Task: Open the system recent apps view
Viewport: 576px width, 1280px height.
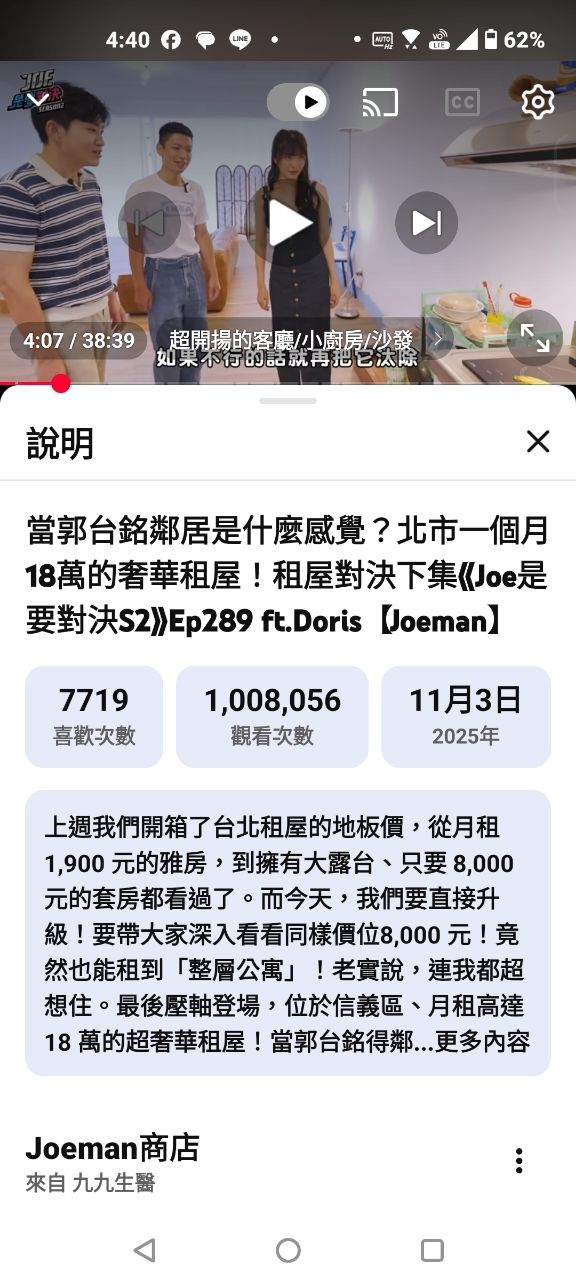Action: click(432, 1249)
